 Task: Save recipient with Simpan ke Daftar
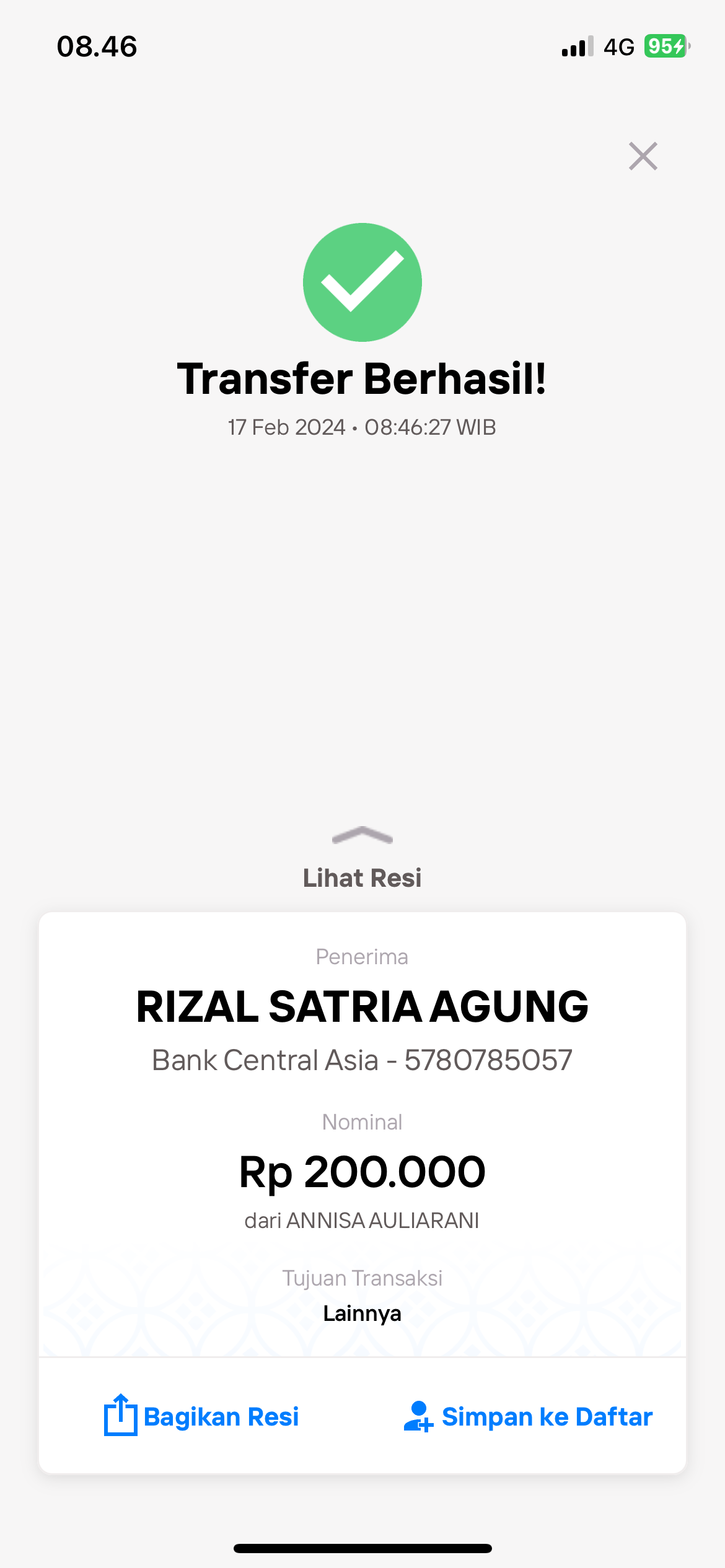point(528,1416)
